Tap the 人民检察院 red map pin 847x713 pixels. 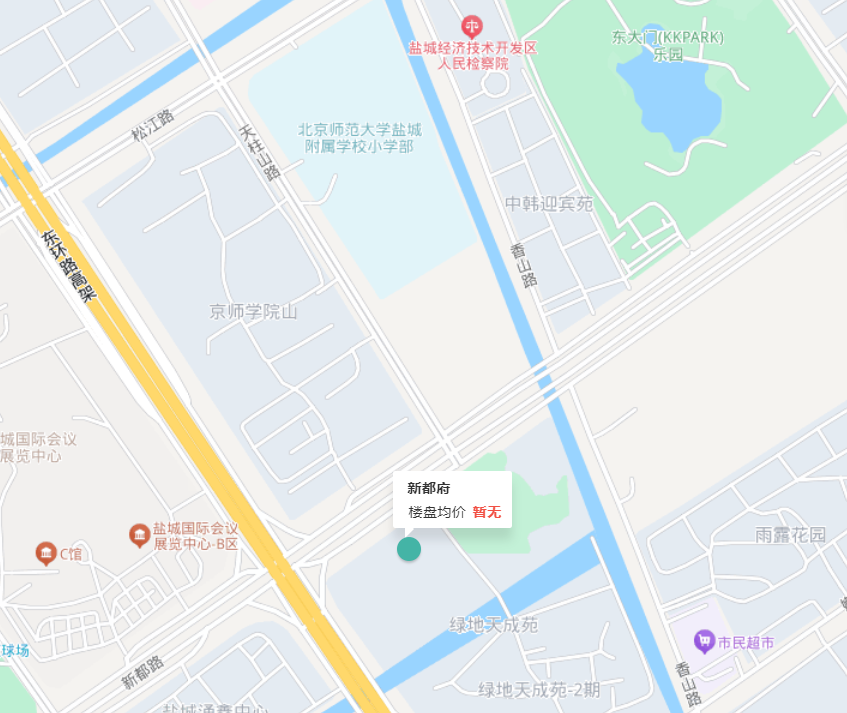(x=471, y=26)
